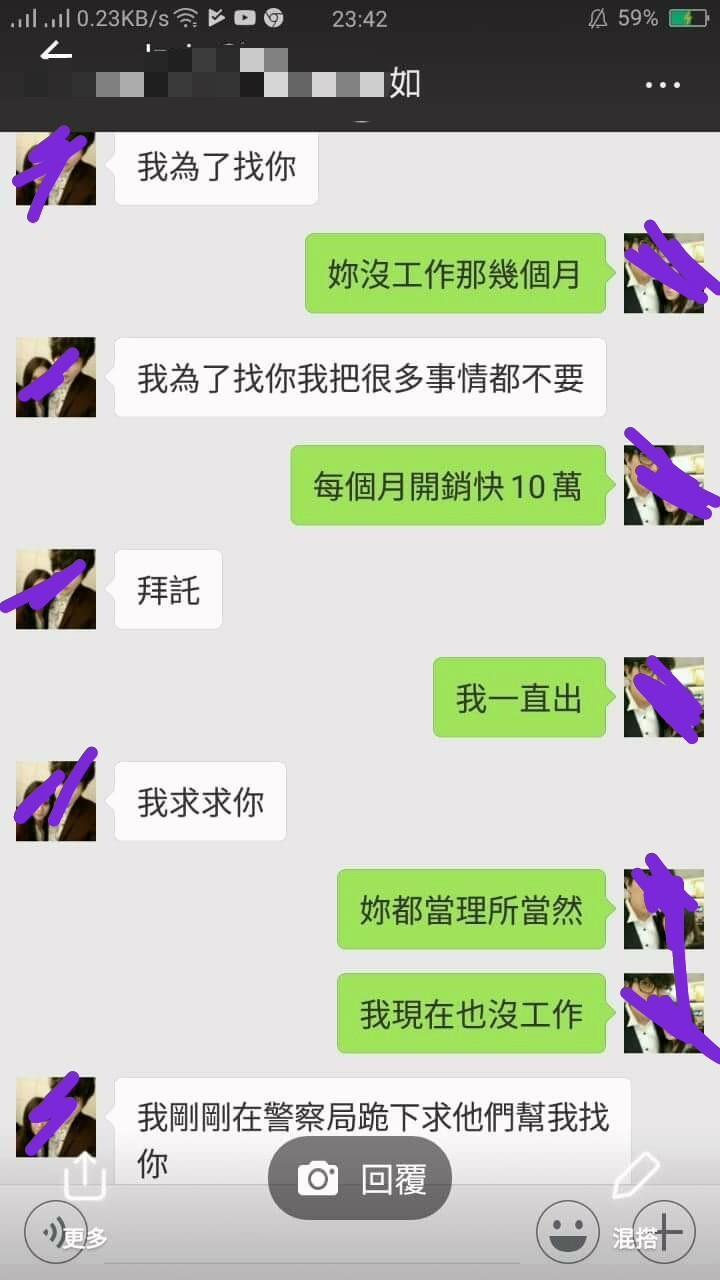Open sender avatar beside 拜託 message
The image size is (720, 1280).
pyautogui.click(x=56, y=589)
